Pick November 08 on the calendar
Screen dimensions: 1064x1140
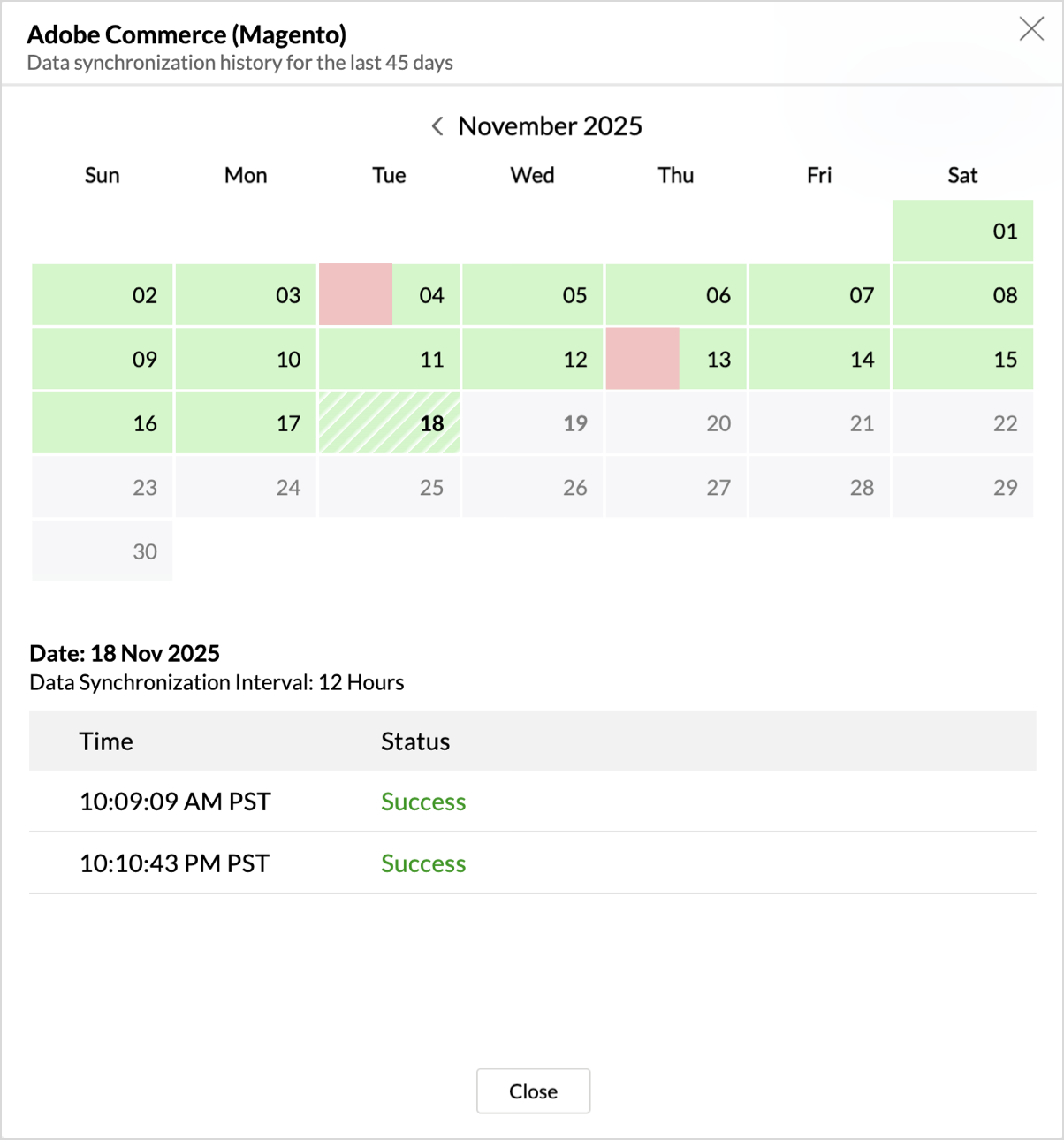(x=963, y=295)
